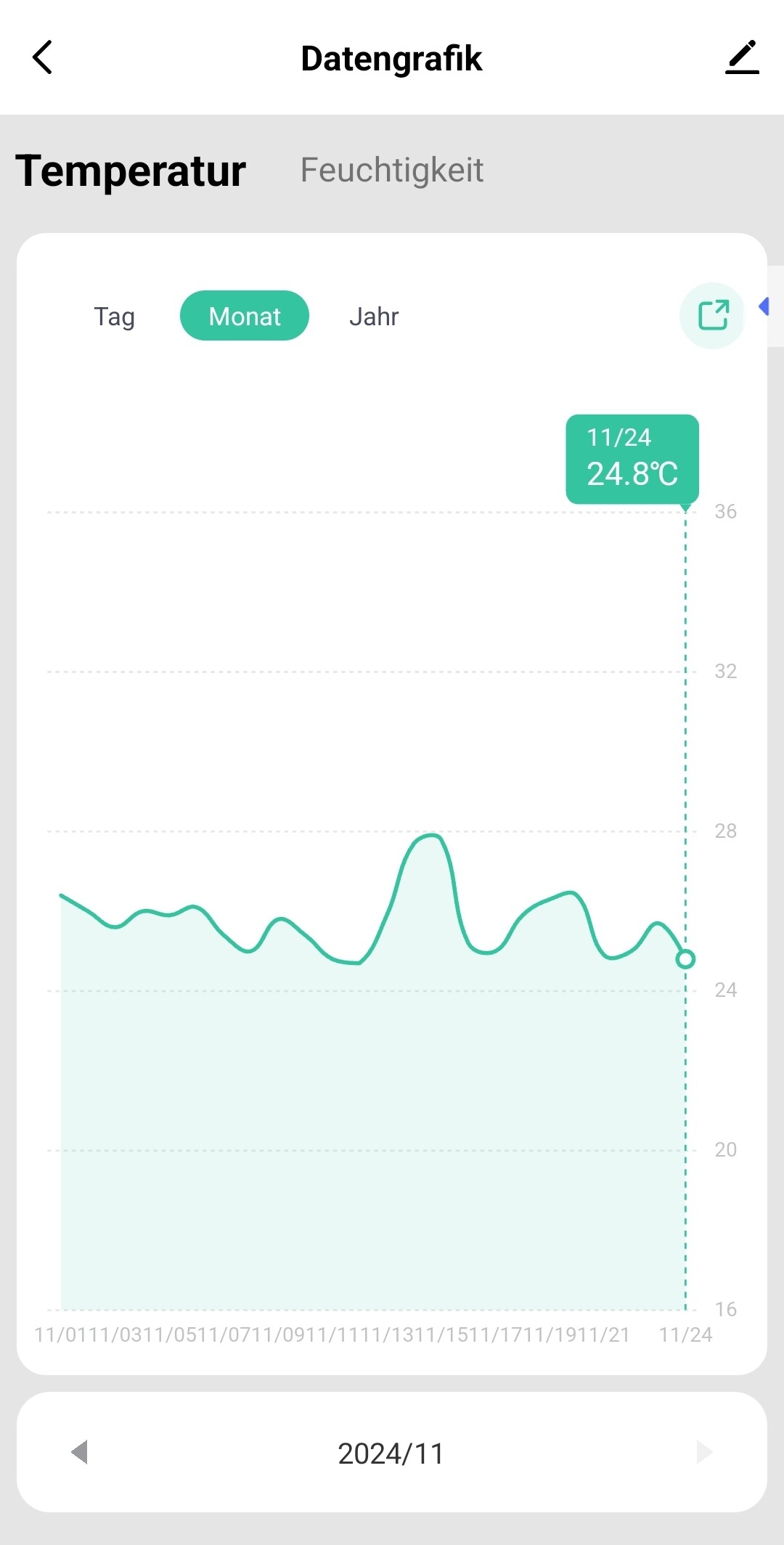Screen dimensions: 784x1545
Task: Go back from Datengrafik screen
Action: coord(43,57)
